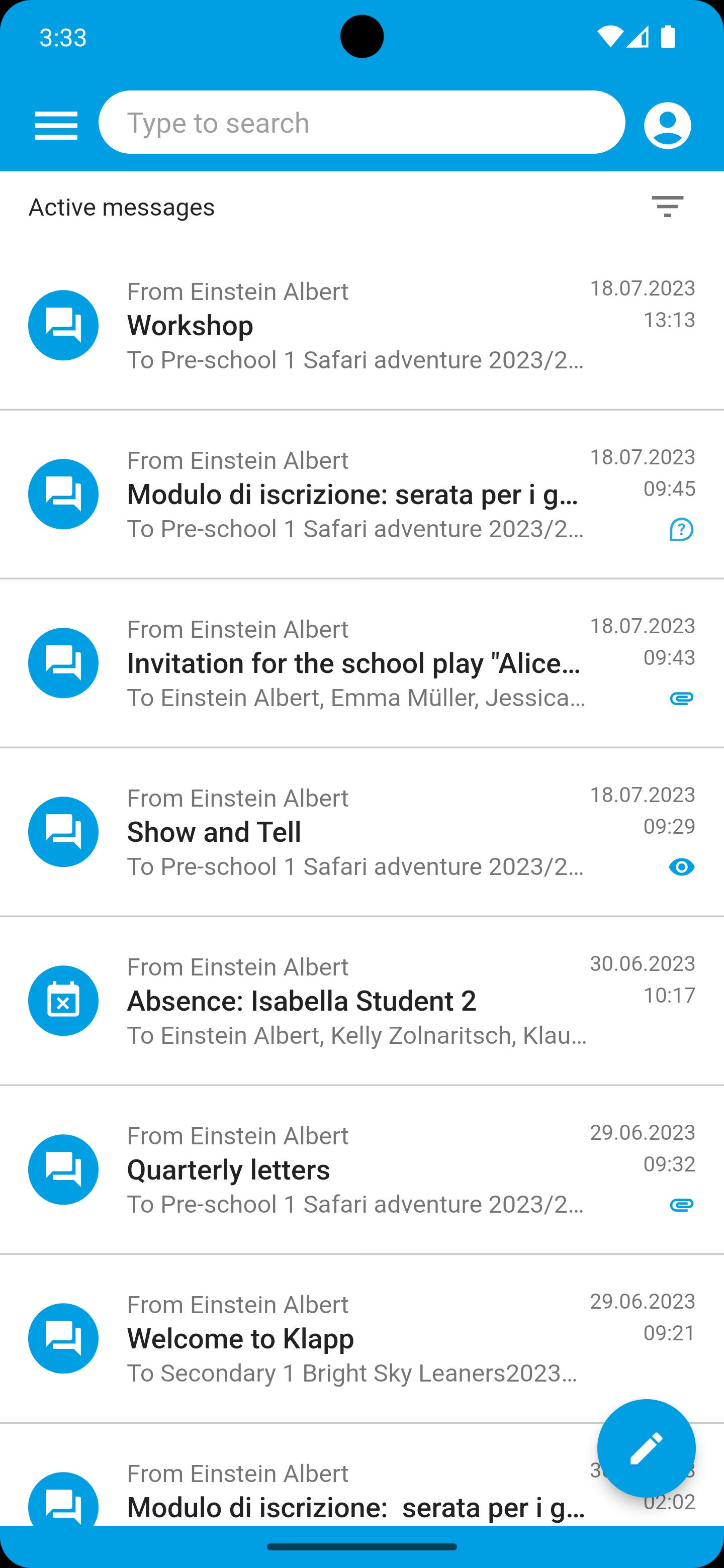Image resolution: width=724 pixels, height=1568 pixels.
Task: Open Absence: Isabella Student 2 message
Action: [361, 1001]
